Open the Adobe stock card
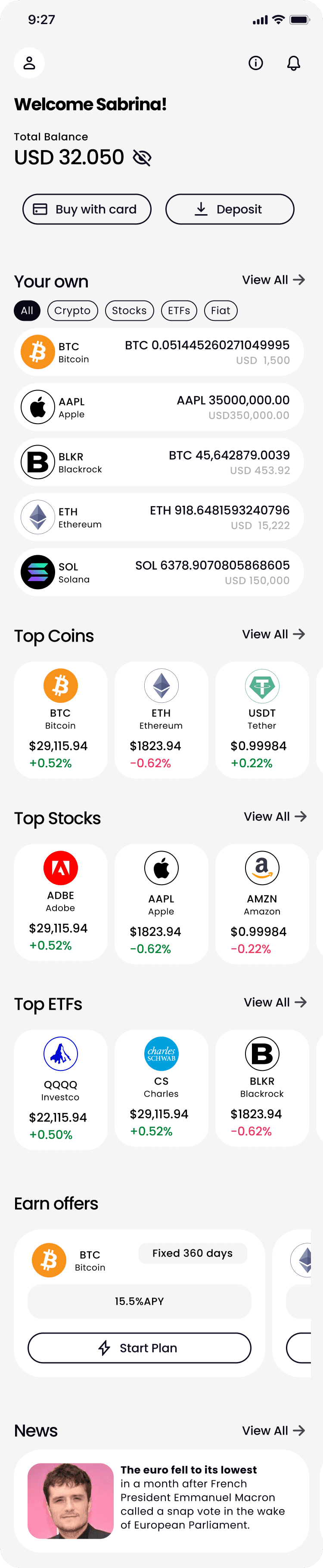Screen dimensions: 323x1568 click(x=60, y=902)
